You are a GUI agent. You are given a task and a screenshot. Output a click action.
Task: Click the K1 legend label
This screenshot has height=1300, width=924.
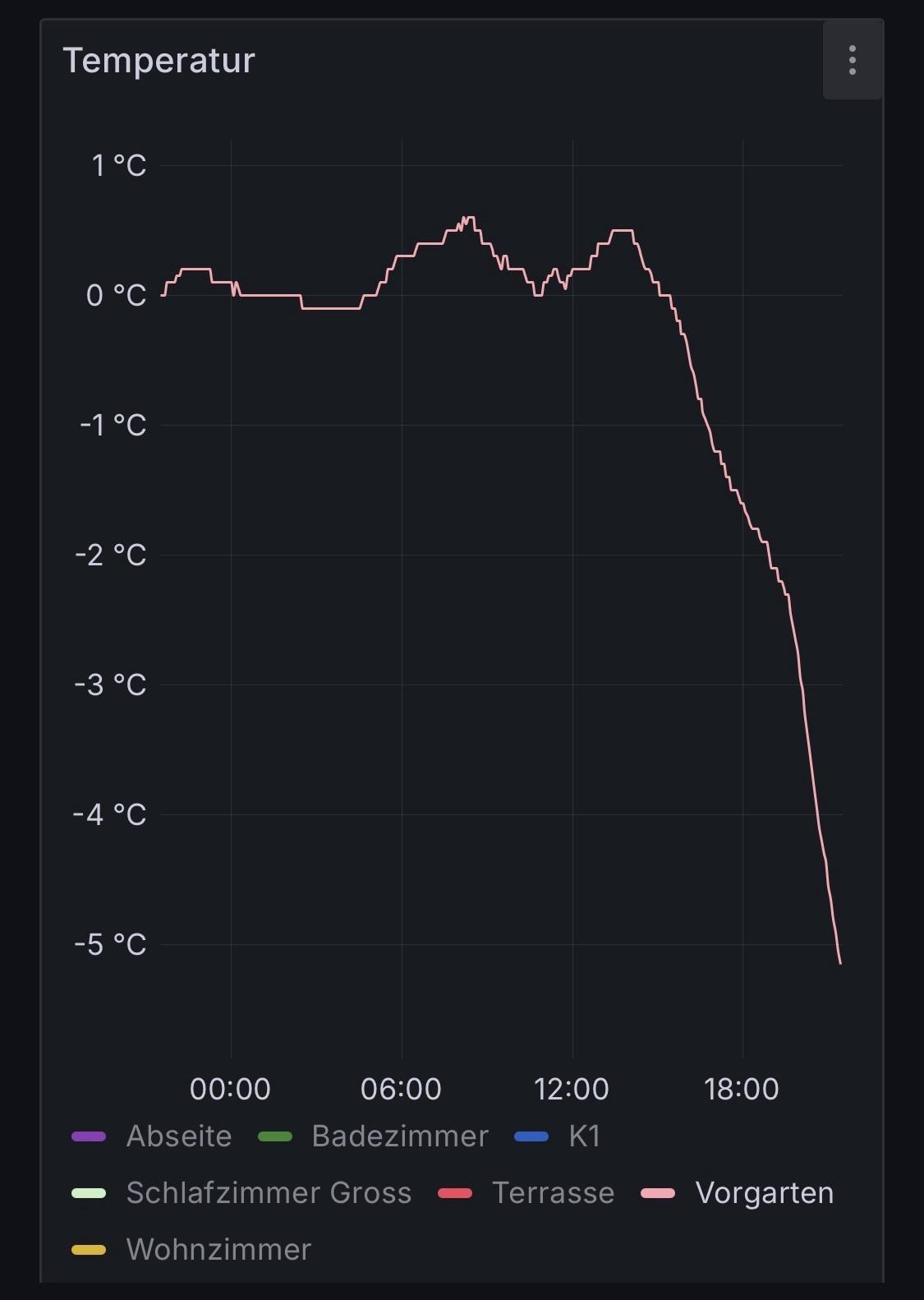[582, 1136]
